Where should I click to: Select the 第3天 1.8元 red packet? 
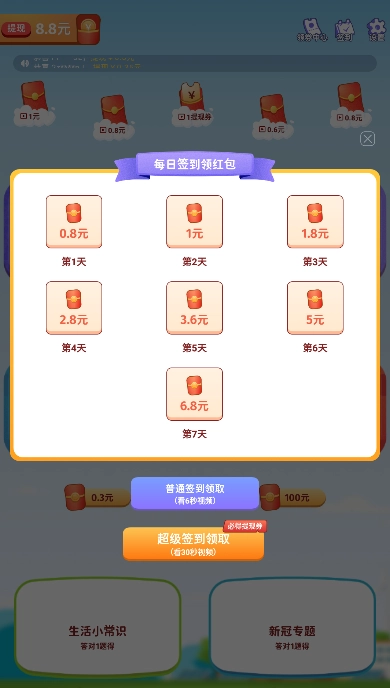[x=315, y=222]
